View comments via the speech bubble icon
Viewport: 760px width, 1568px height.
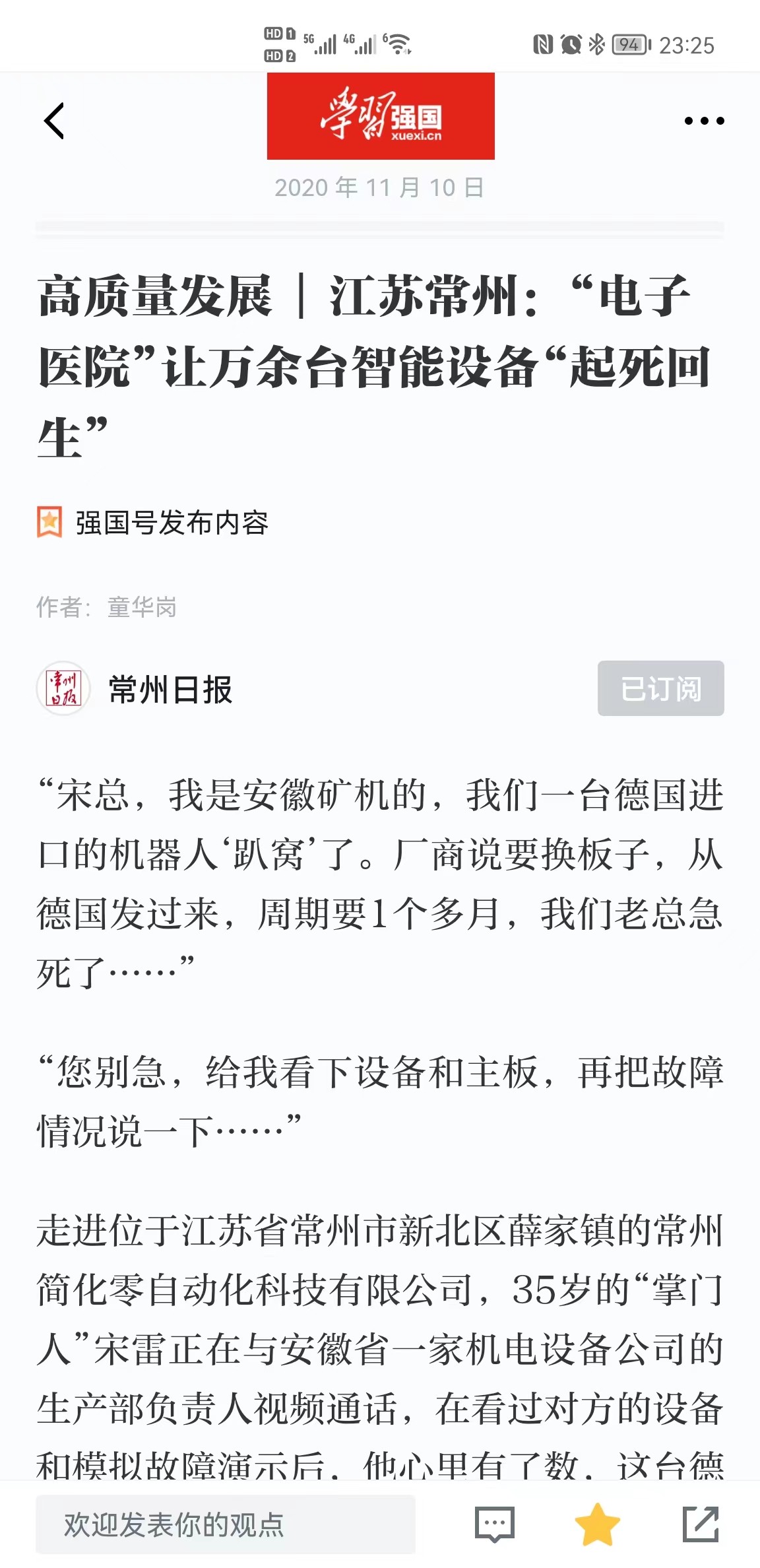[494, 1524]
